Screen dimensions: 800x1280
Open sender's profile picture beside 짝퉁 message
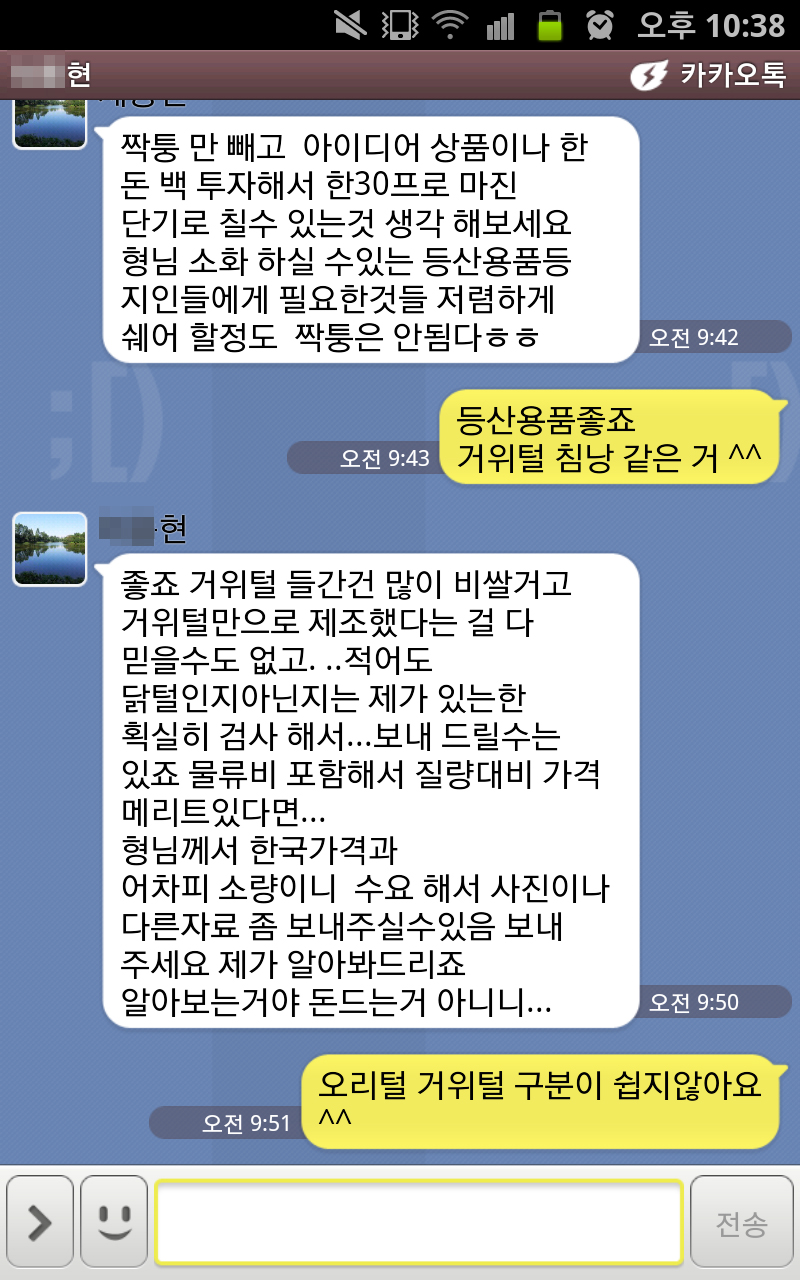[50, 124]
